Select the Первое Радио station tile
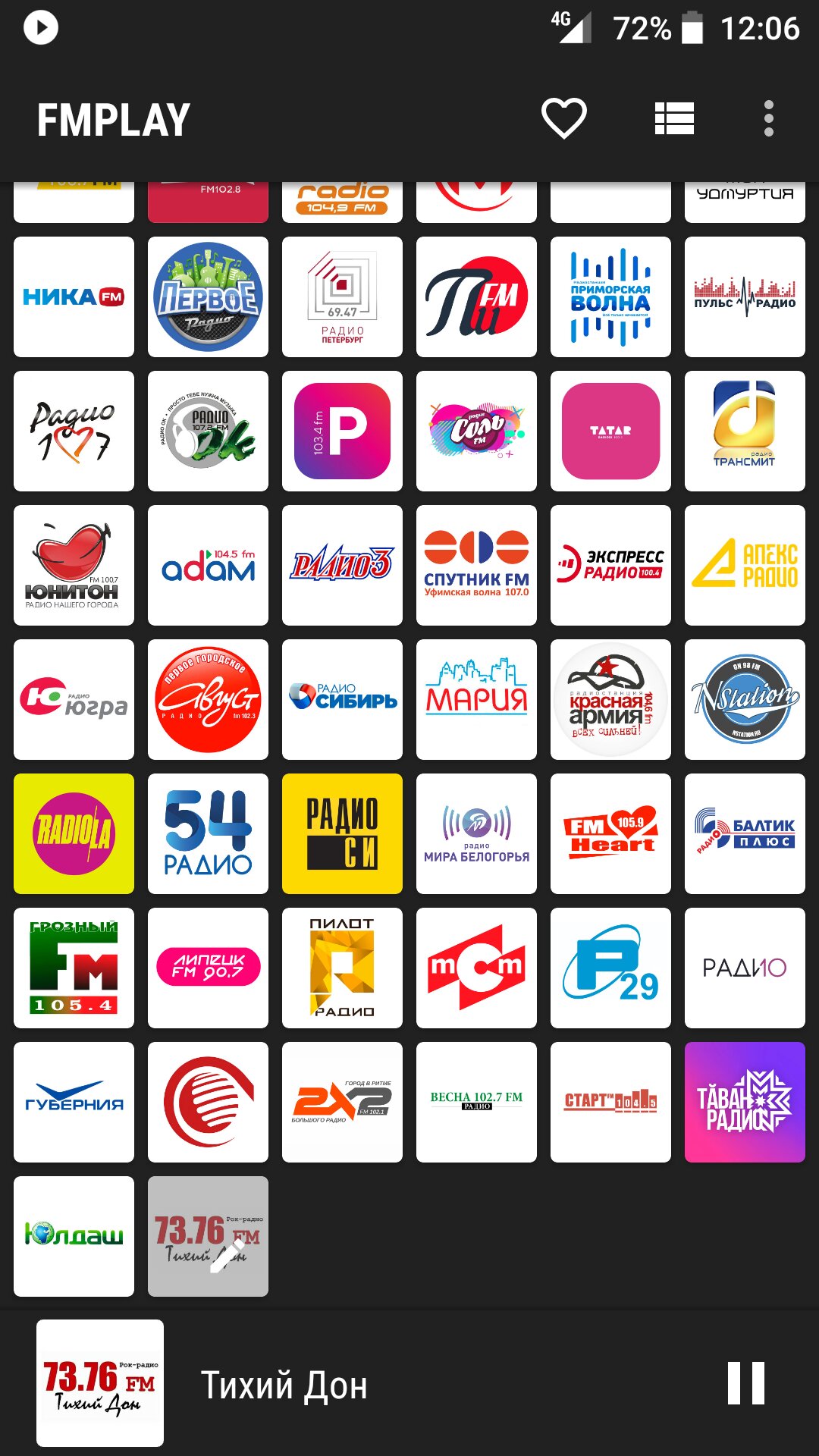Viewport: 819px width, 1456px height. click(x=208, y=297)
